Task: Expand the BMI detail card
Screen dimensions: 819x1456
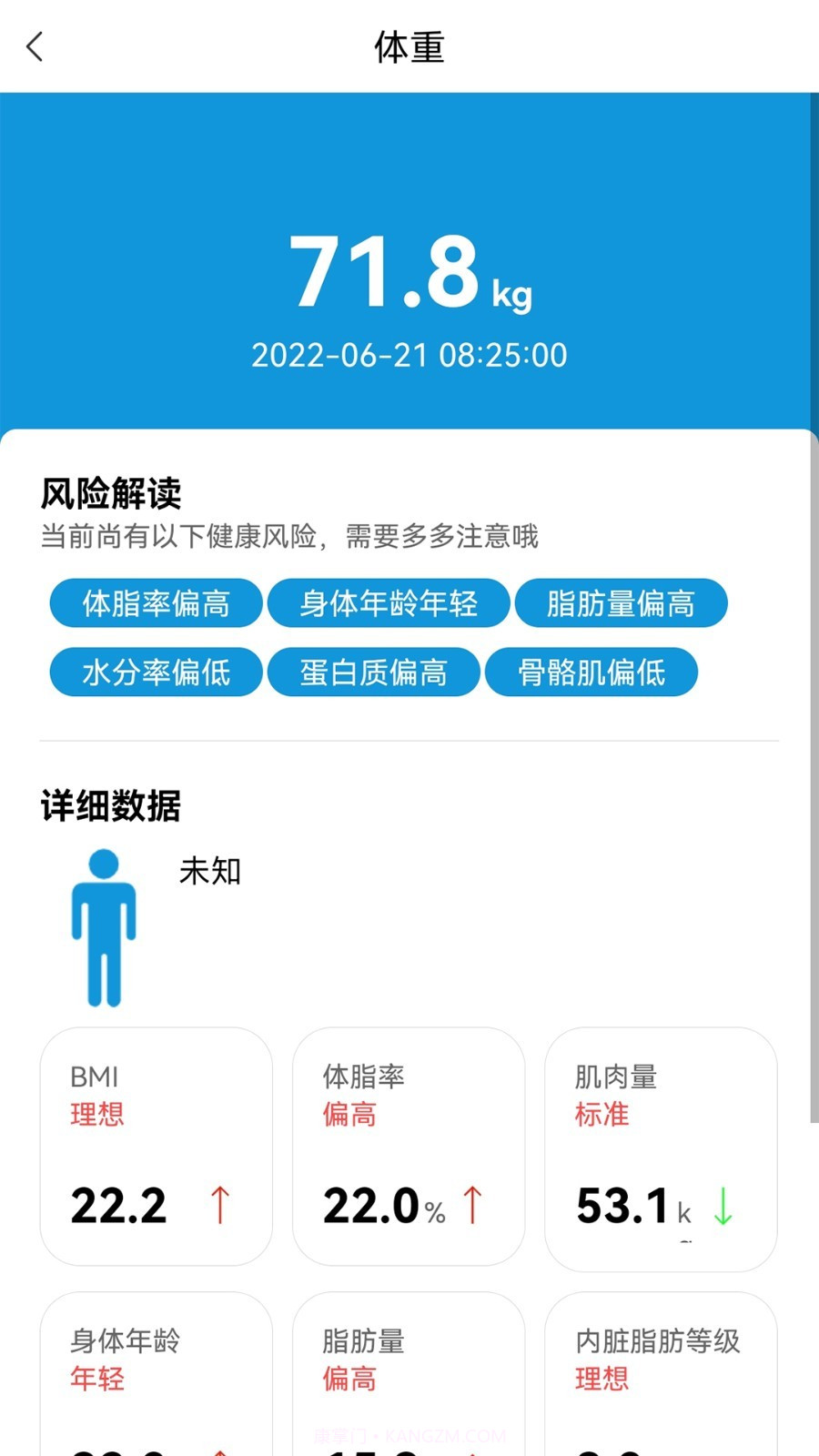Action: click(156, 1145)
